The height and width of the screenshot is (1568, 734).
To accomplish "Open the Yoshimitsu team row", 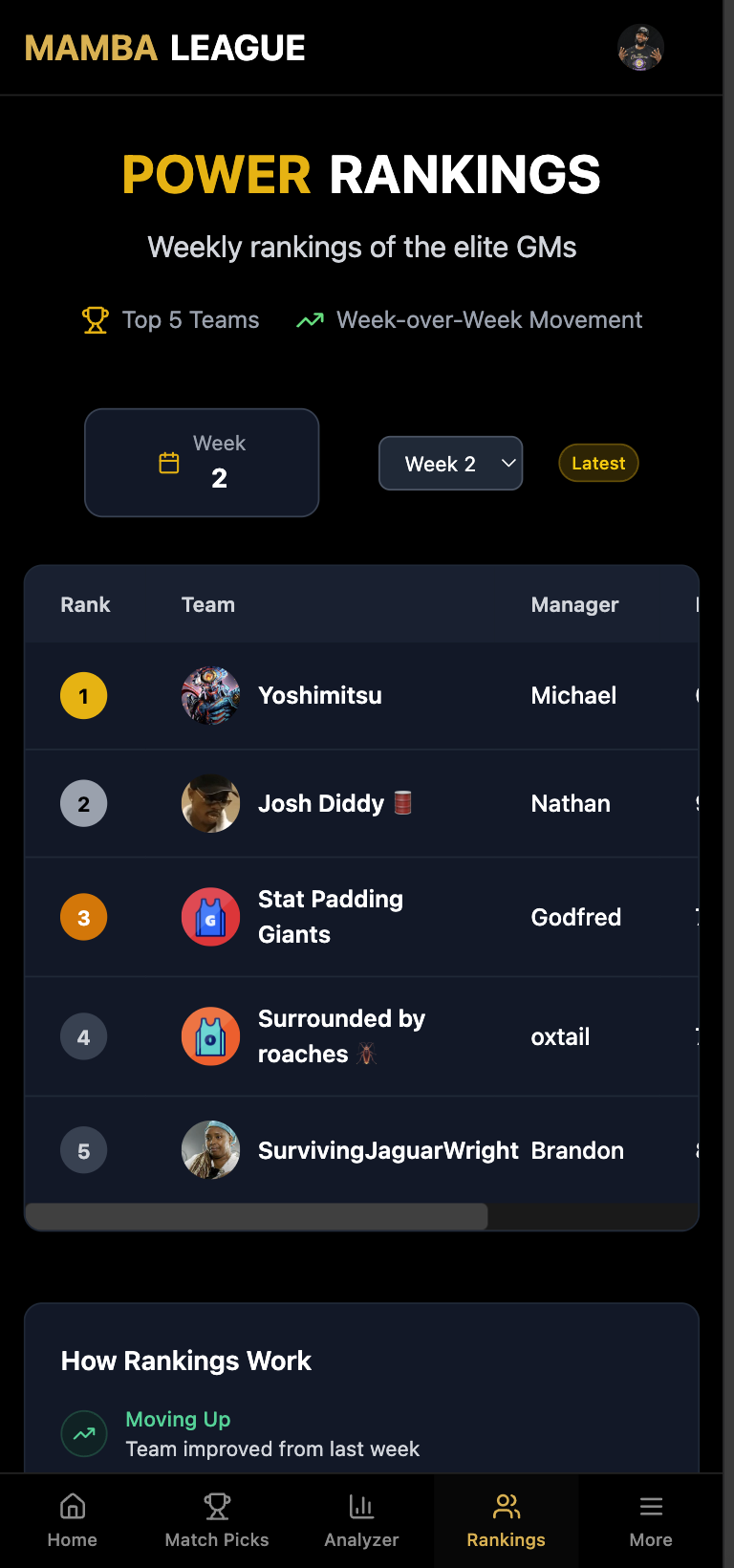I will (x=320, y=696).
